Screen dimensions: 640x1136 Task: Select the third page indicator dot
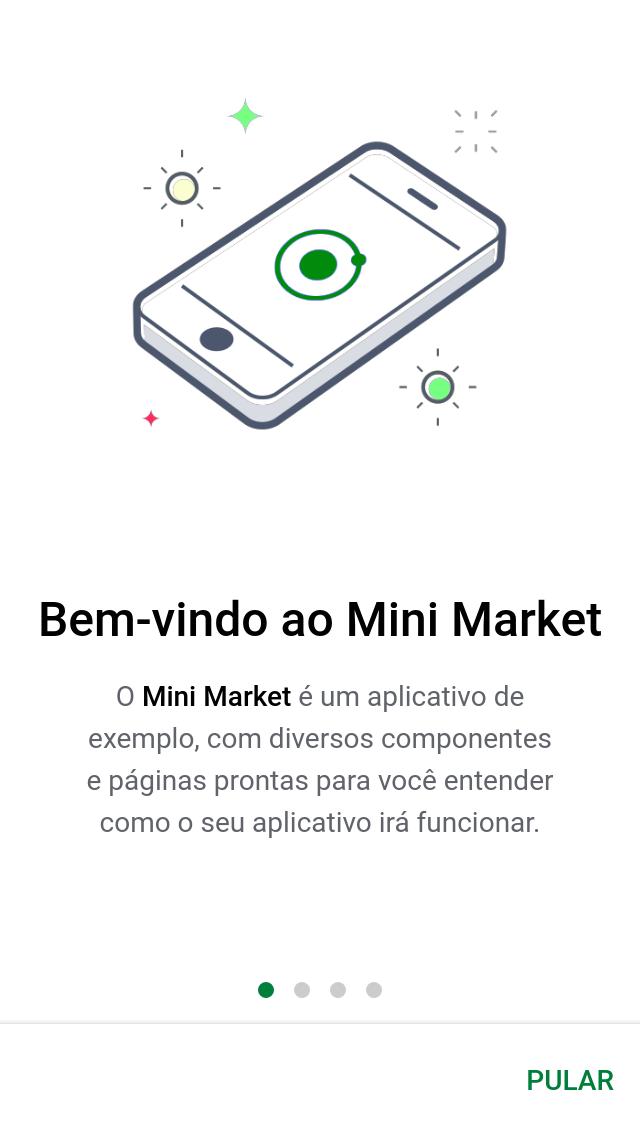[x=338, y=990]
